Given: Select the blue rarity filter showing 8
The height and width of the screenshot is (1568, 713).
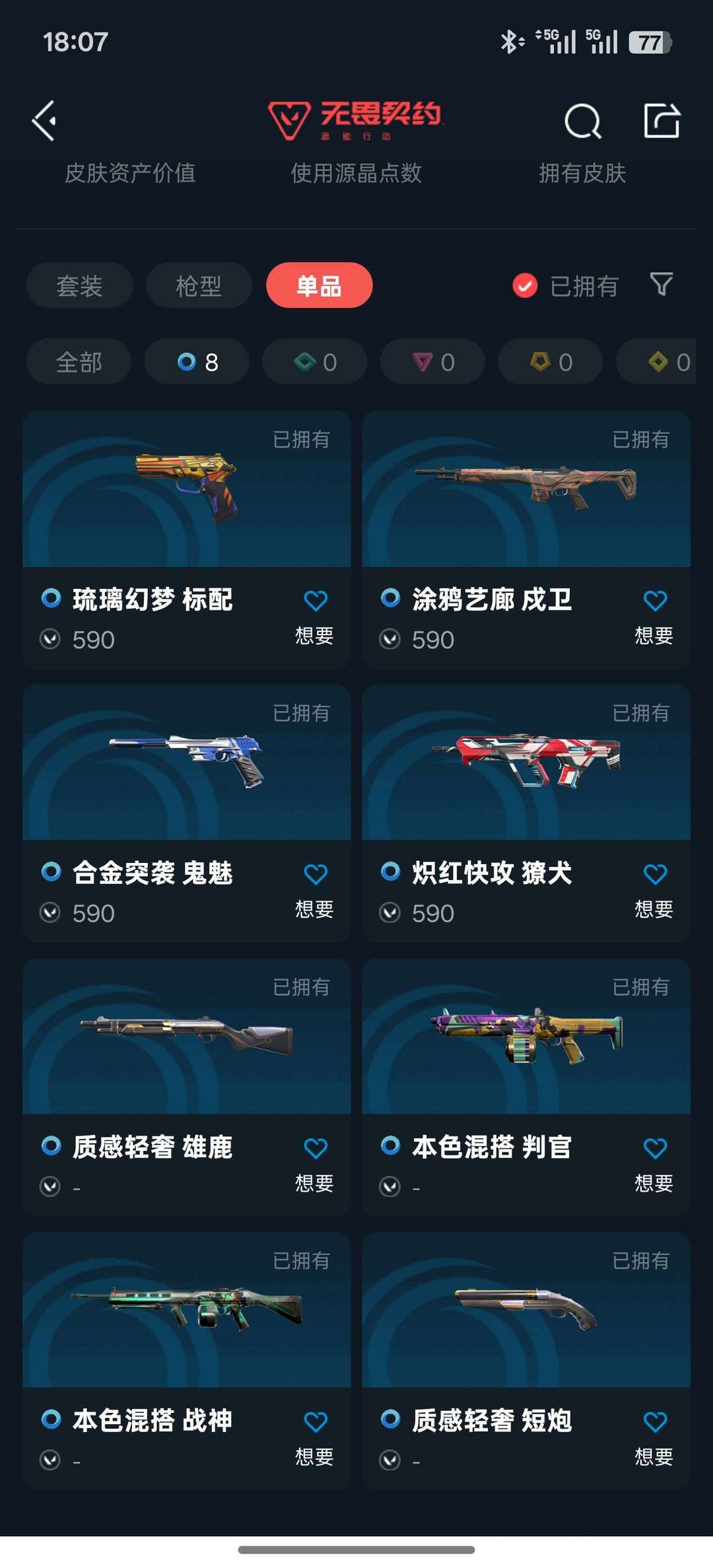Looking at the screenshot, I should coord(196,361).
